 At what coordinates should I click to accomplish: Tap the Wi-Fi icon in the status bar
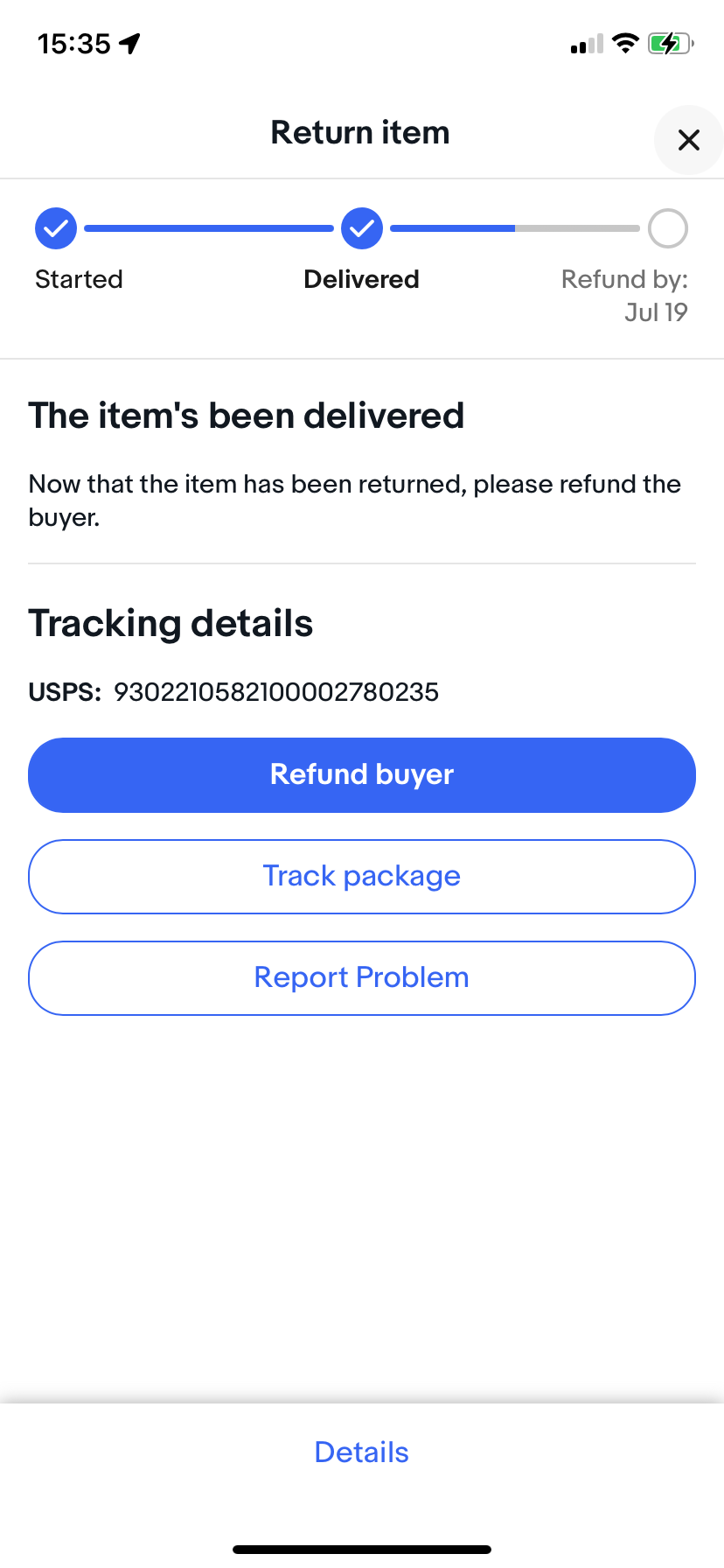tap(626, 42)
